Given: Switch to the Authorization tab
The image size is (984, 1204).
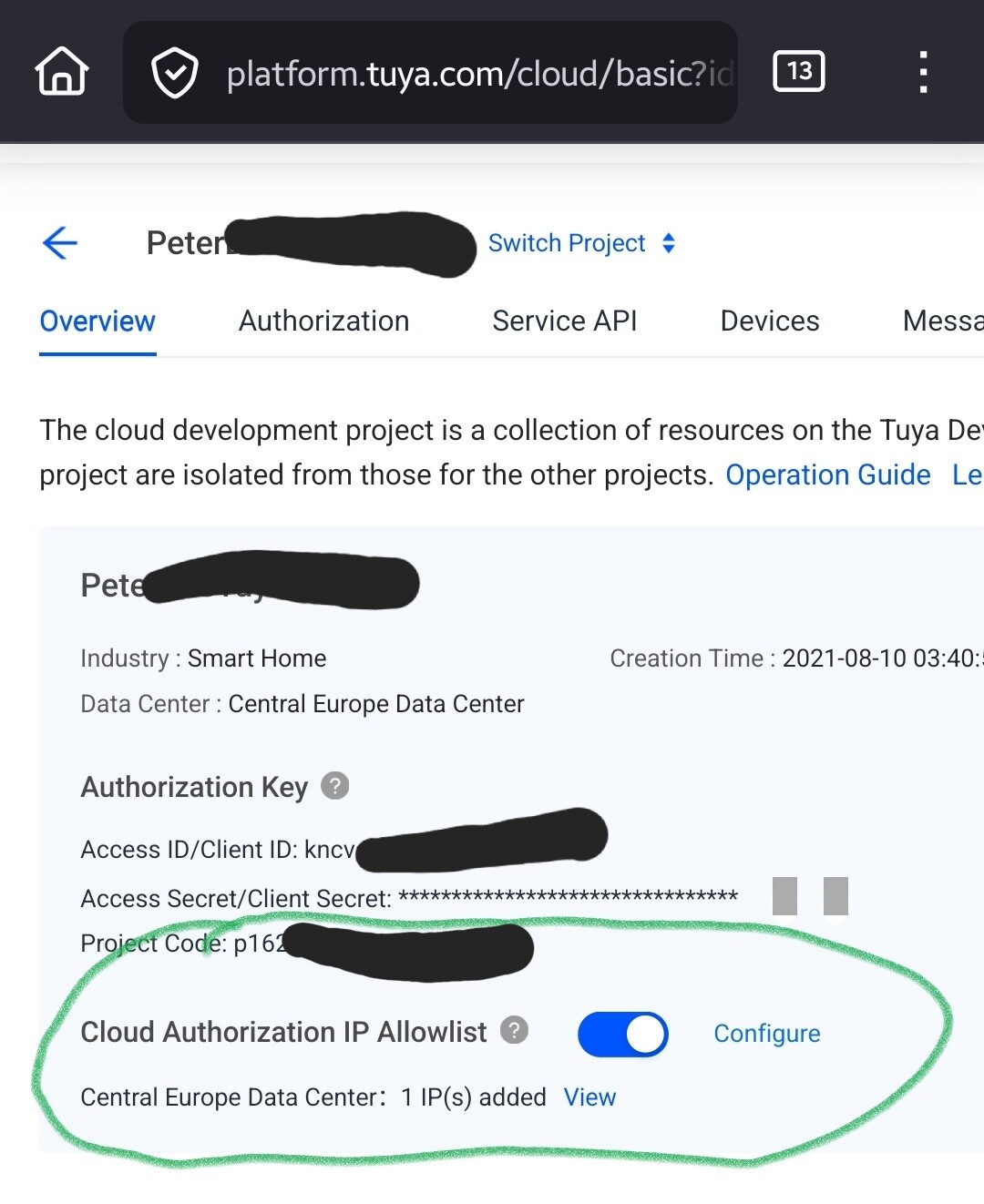Looking at the screenshot, I should 323,321.
